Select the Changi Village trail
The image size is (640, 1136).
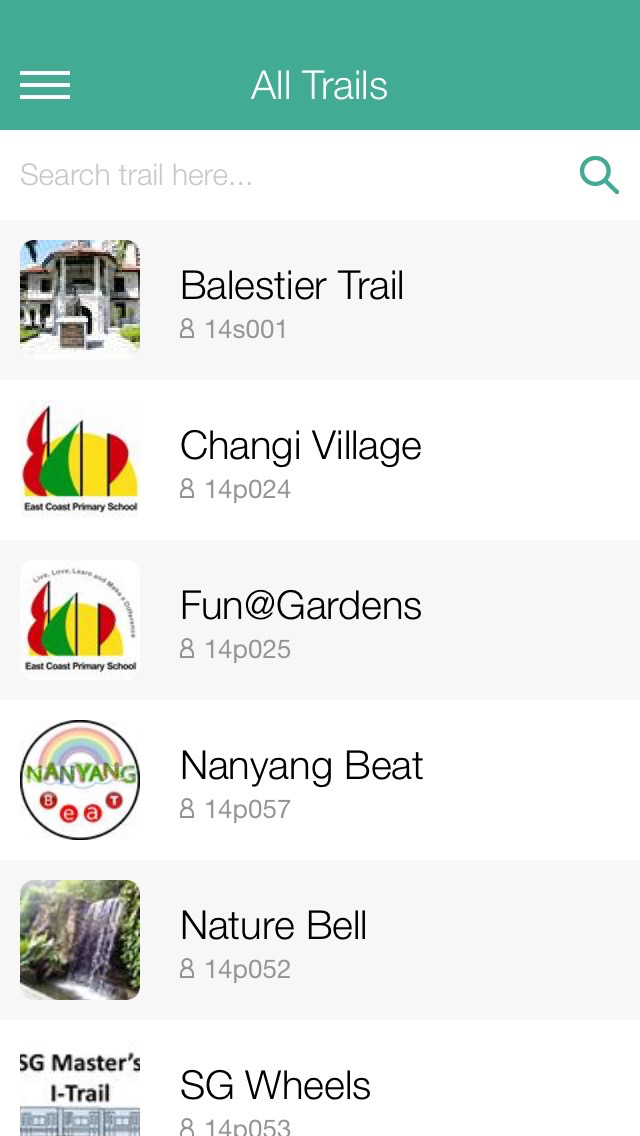(320, 460)
